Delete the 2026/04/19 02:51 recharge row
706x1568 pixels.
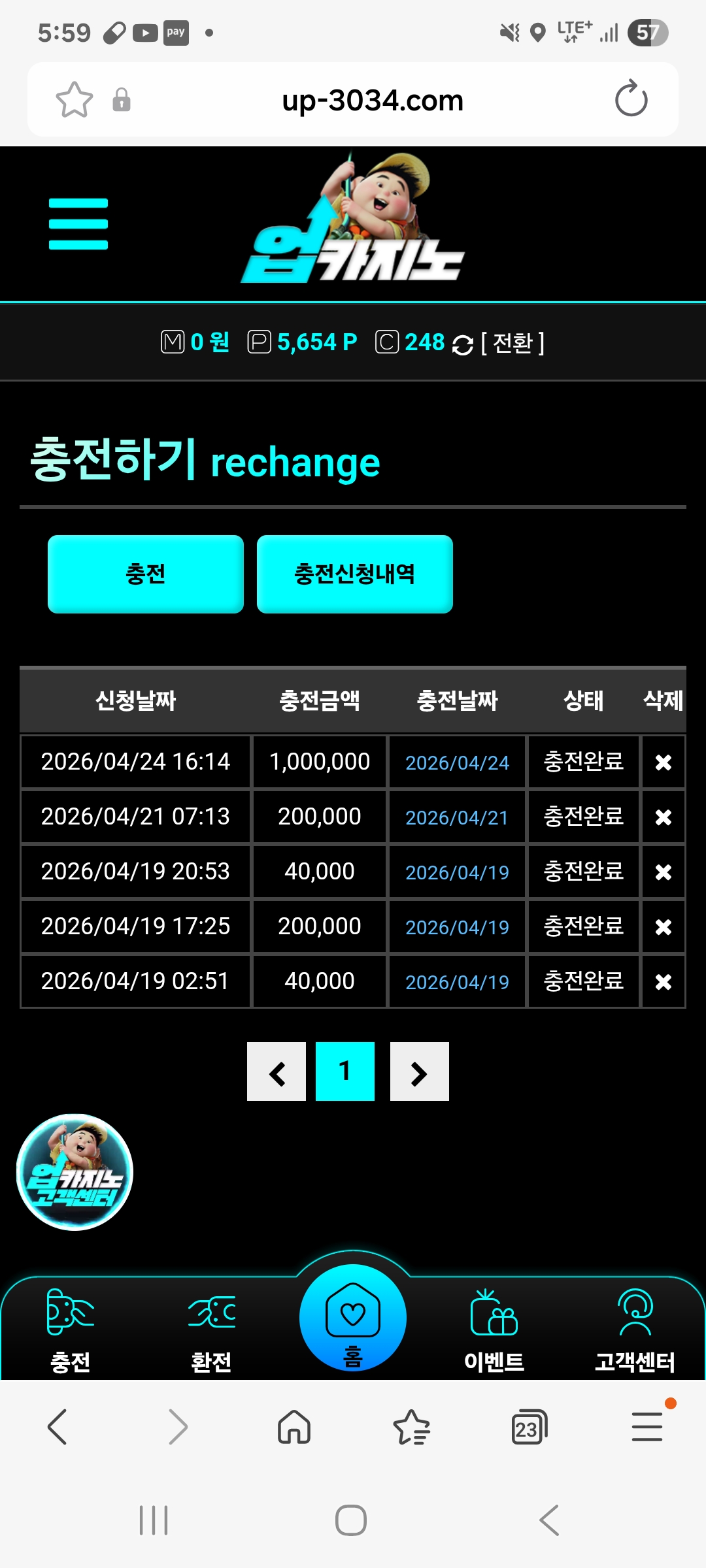[663, 981]
